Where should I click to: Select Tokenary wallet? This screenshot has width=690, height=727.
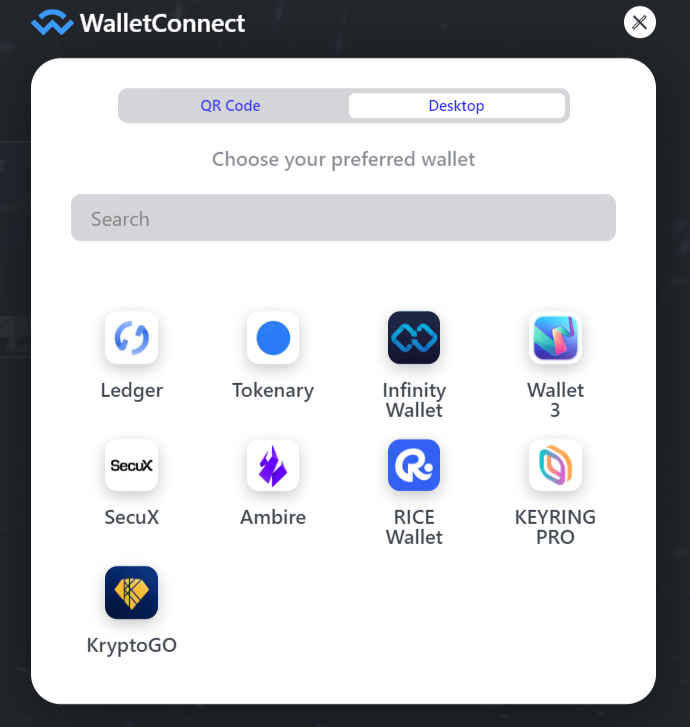pos(273,338)
